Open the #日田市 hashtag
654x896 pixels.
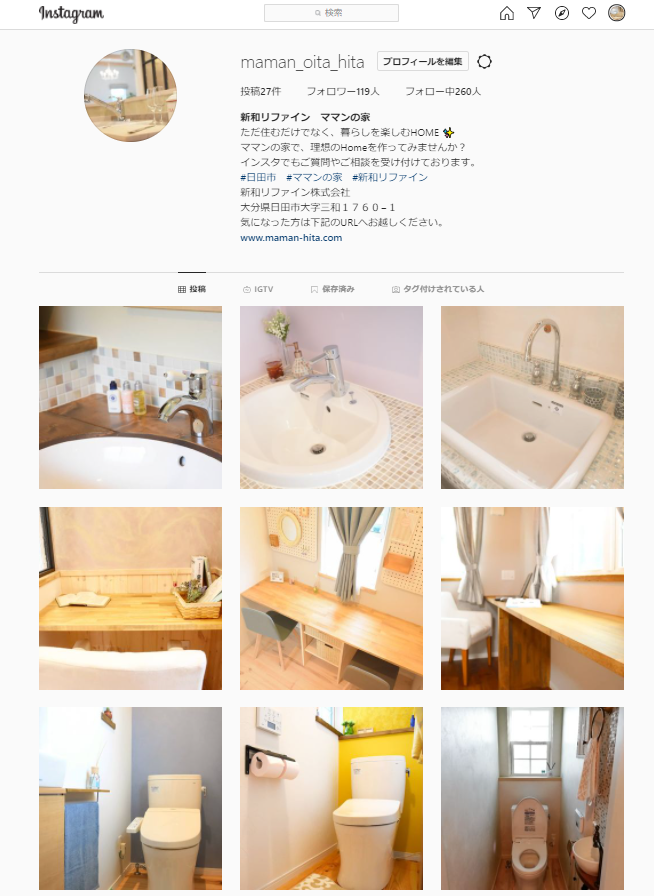(x=258, y=177)
